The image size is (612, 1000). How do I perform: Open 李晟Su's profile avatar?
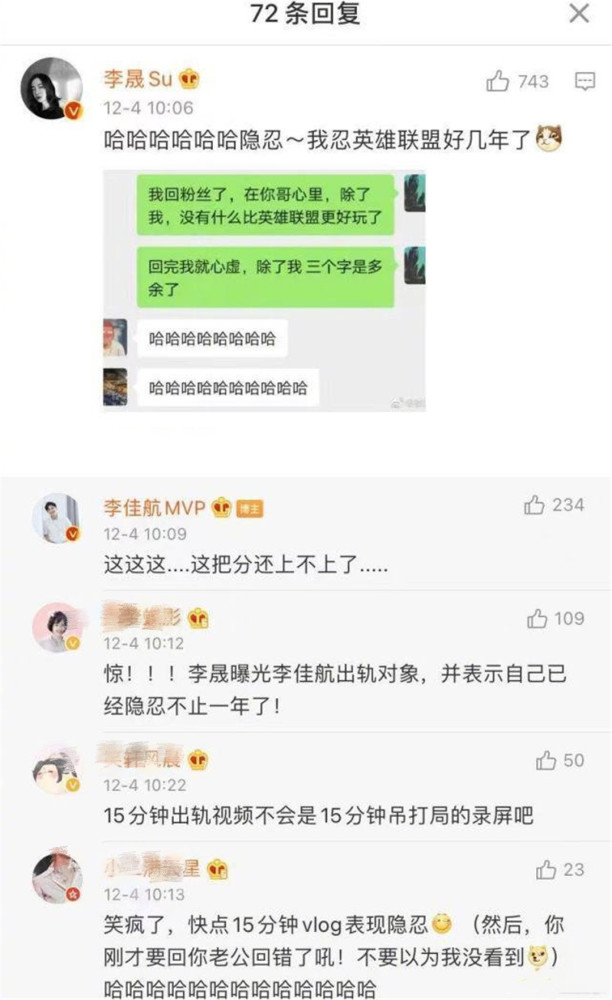point(51,89)
